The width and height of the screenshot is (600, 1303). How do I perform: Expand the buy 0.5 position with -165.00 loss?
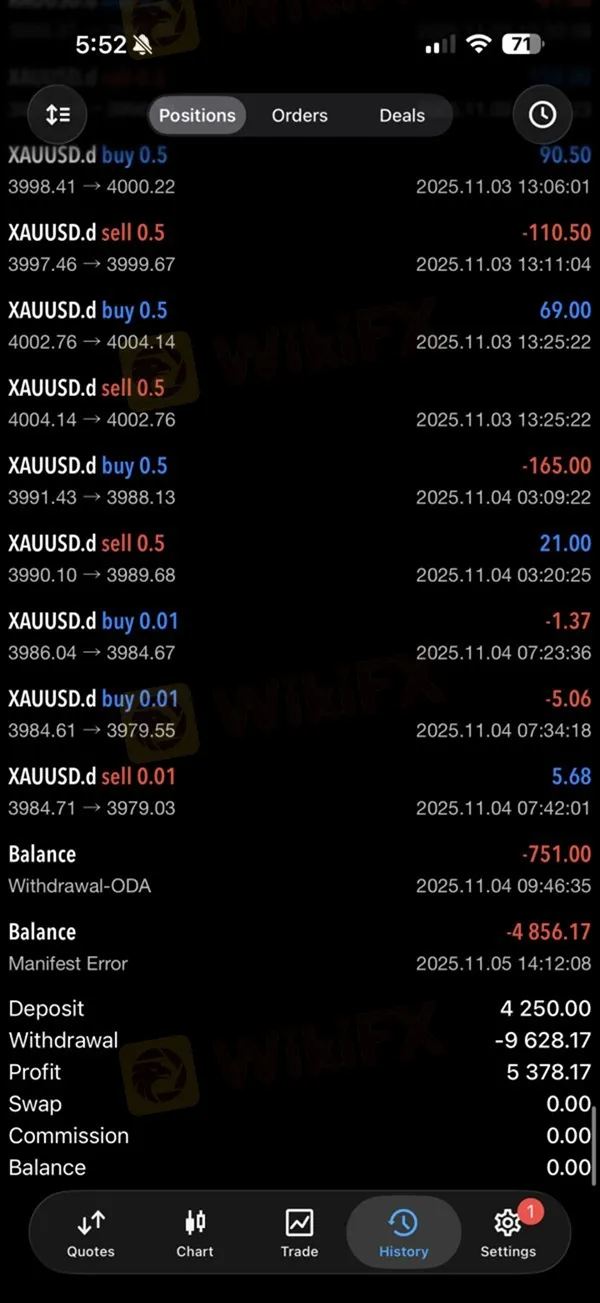point(299,481)
